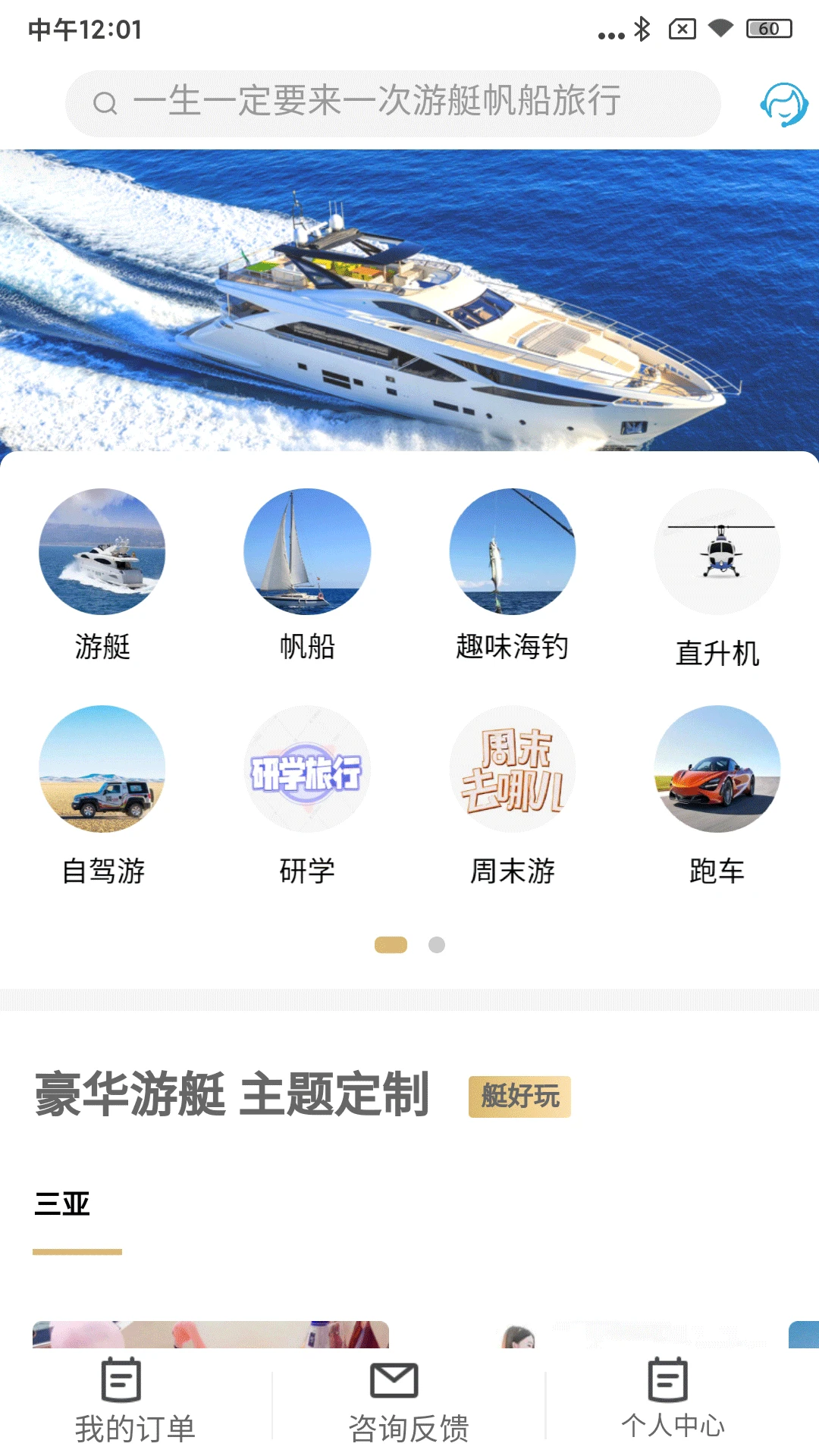Open 咨询反馈 from bottom navigation
The image size is (819, 1456).
click(409, 1403)
